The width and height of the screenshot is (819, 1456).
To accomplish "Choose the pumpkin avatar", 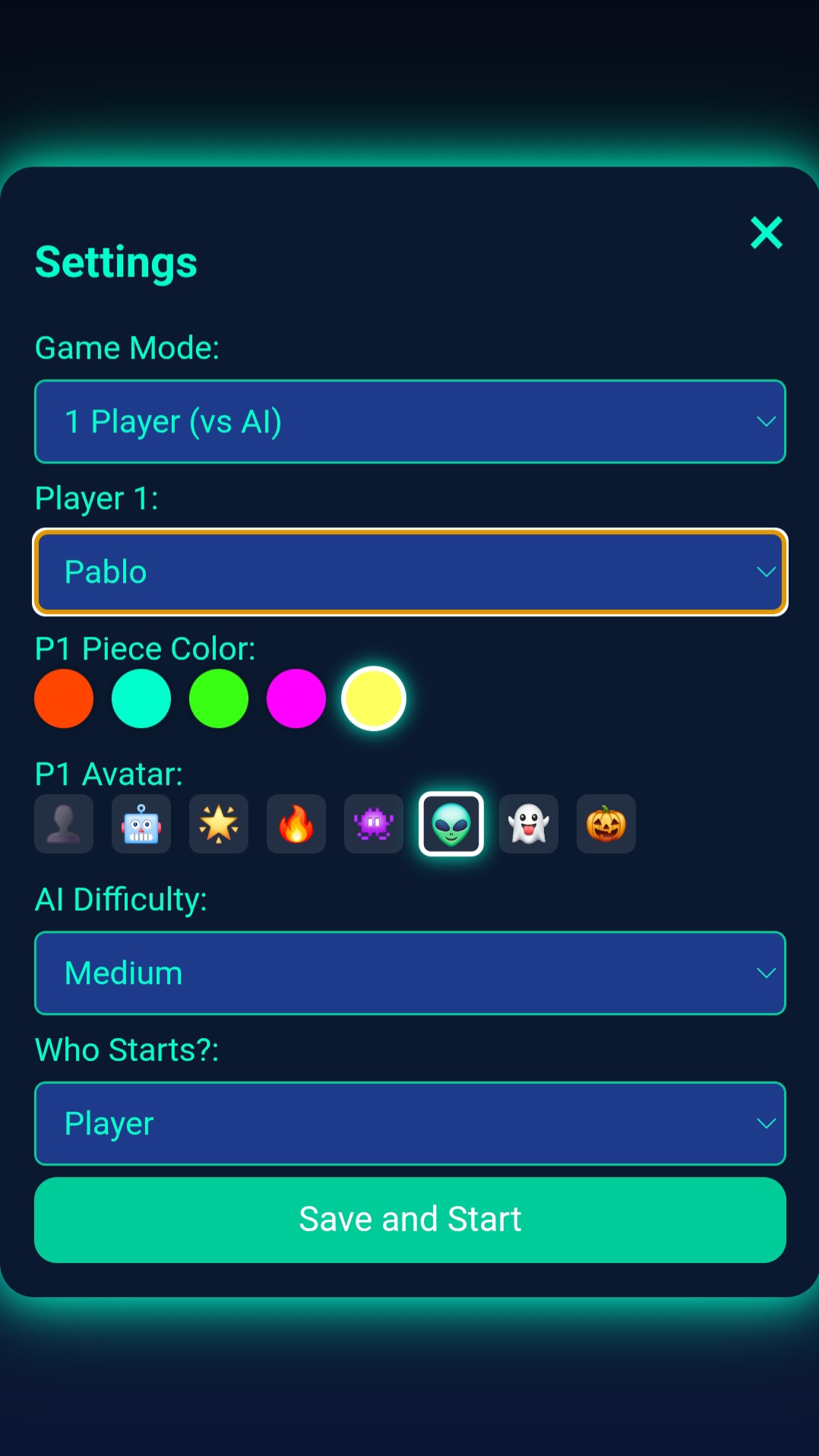I will point(606,824).
